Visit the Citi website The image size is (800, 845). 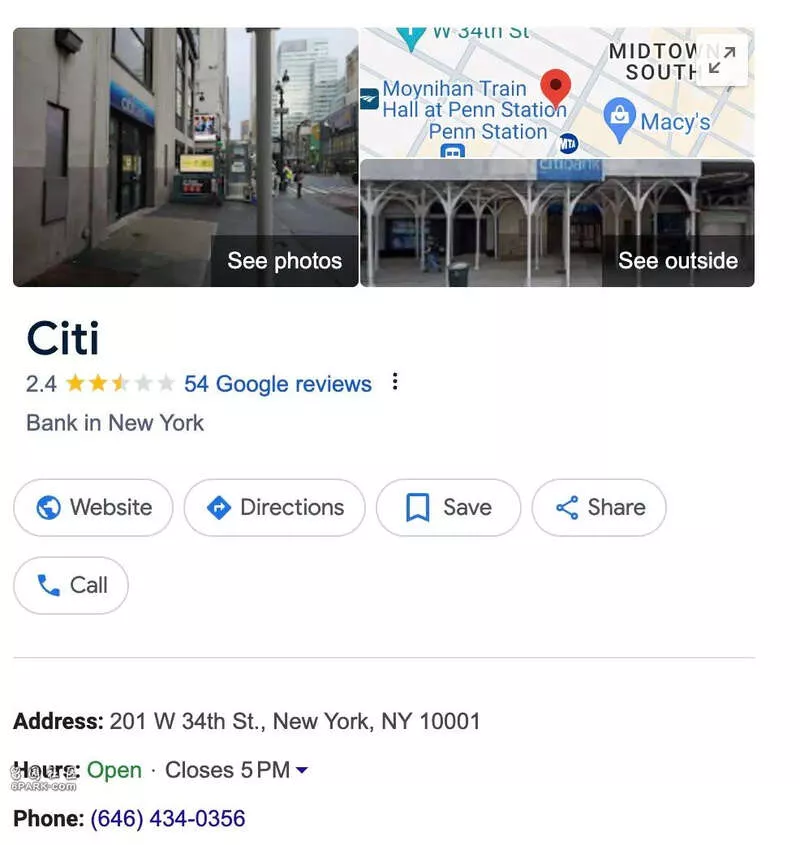[x=93, y=507]
